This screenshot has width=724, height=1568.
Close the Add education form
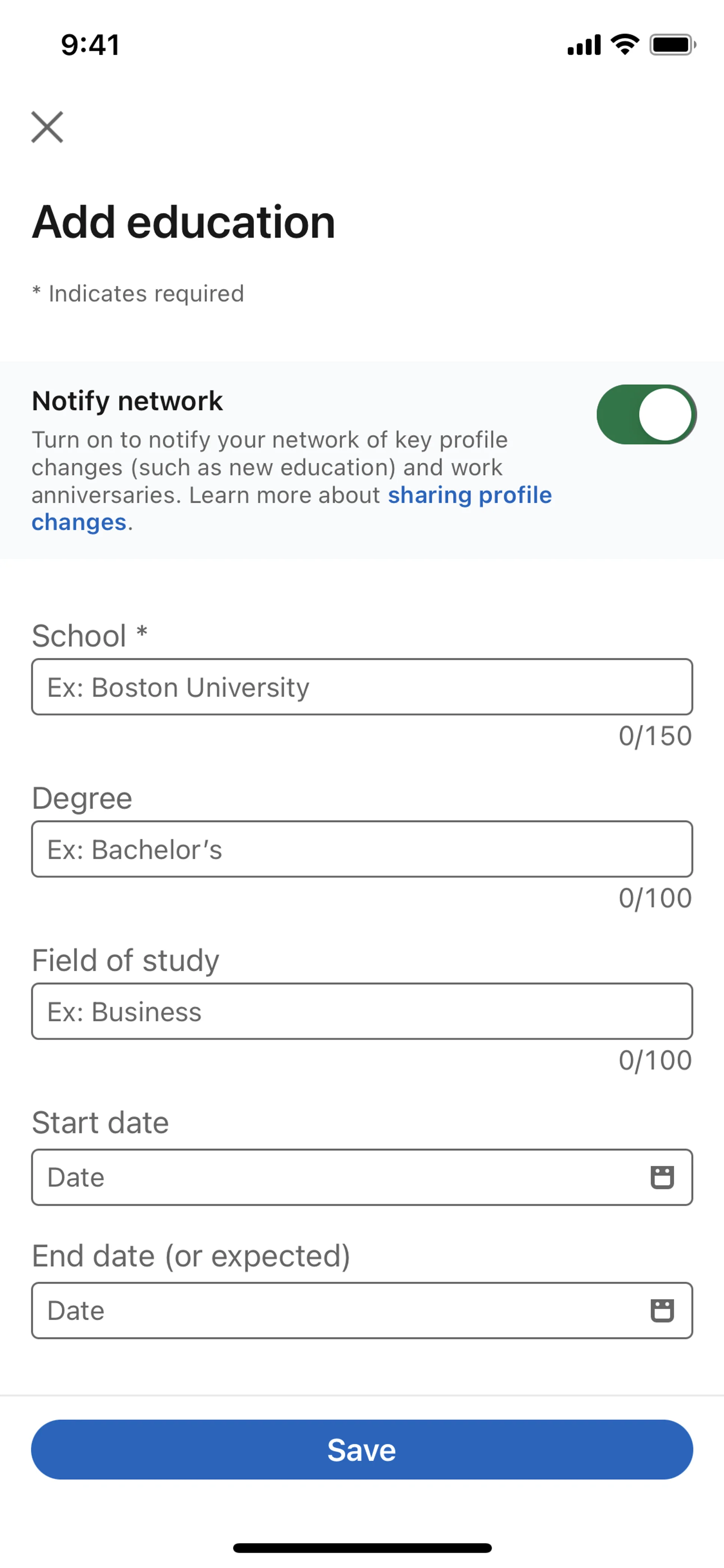pyautogui.click(x=48, y=127)
